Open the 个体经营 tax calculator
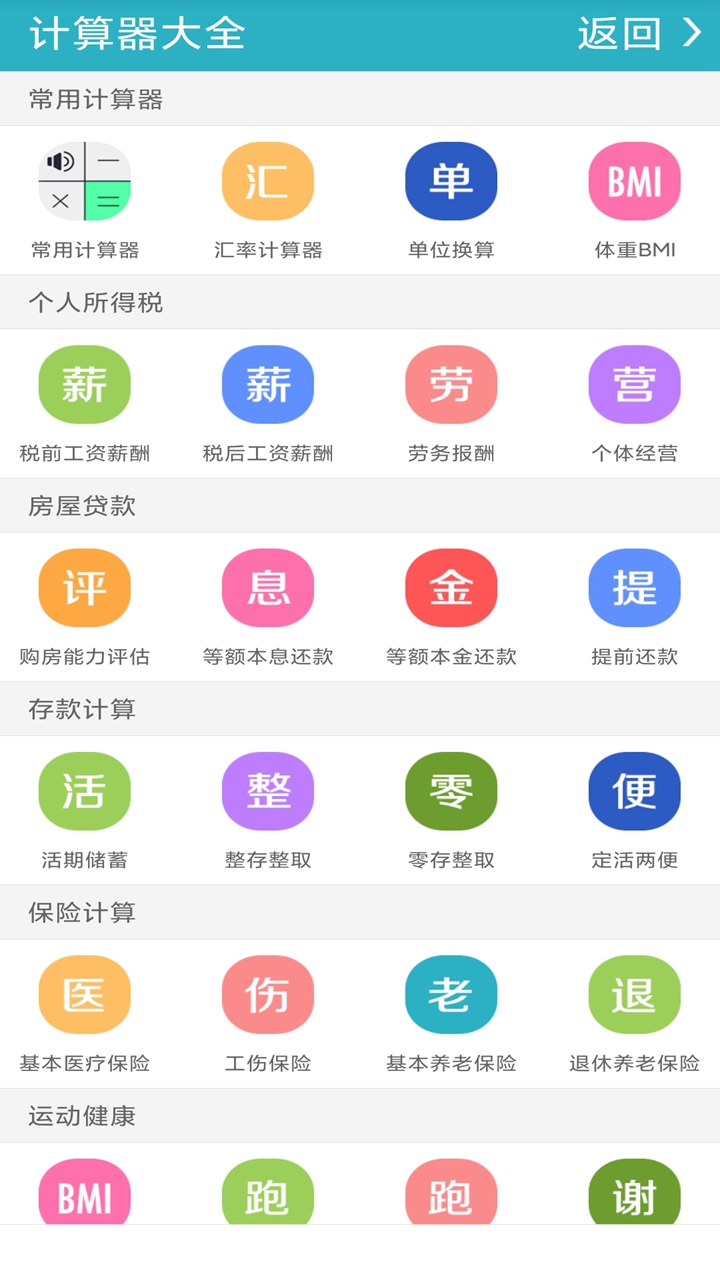Viewport: 720px width, 1280px height. (x=634, y=384)
